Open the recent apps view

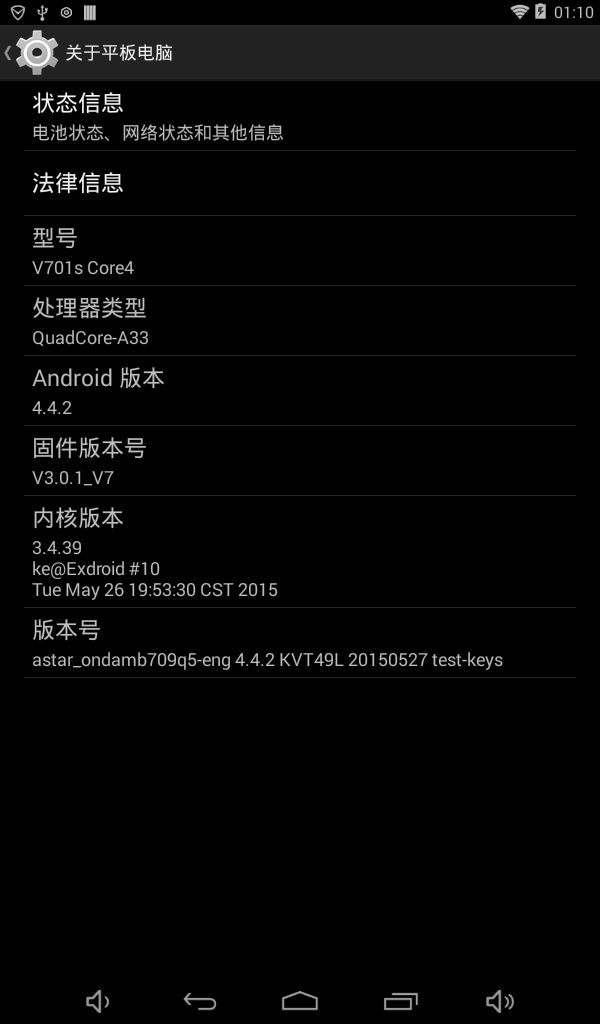[400, 1000]
